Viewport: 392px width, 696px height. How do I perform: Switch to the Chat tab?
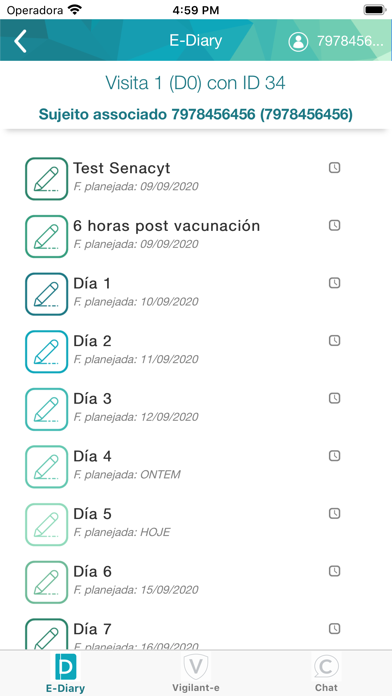(x=326, y=673)
